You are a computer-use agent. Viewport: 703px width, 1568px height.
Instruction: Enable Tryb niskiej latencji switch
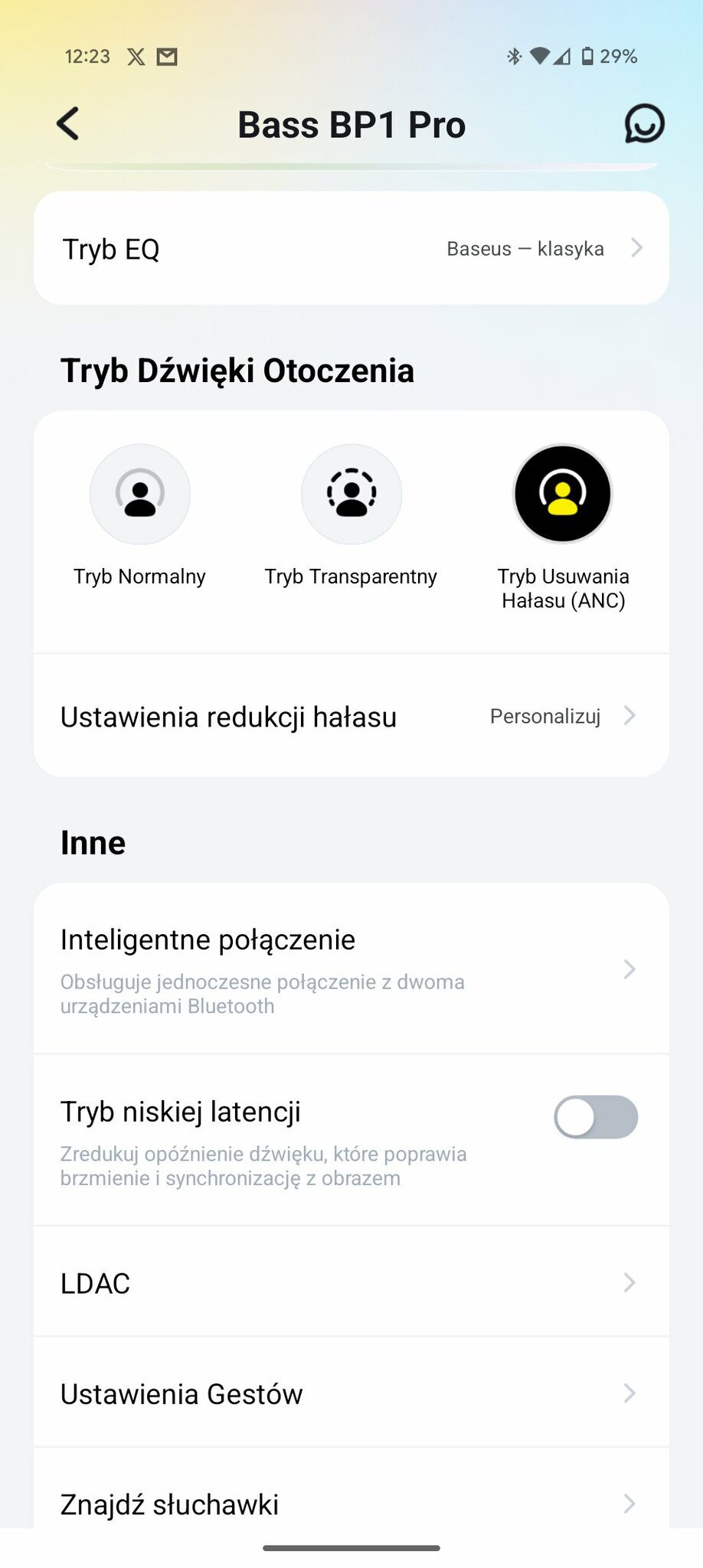[596, 1117]
